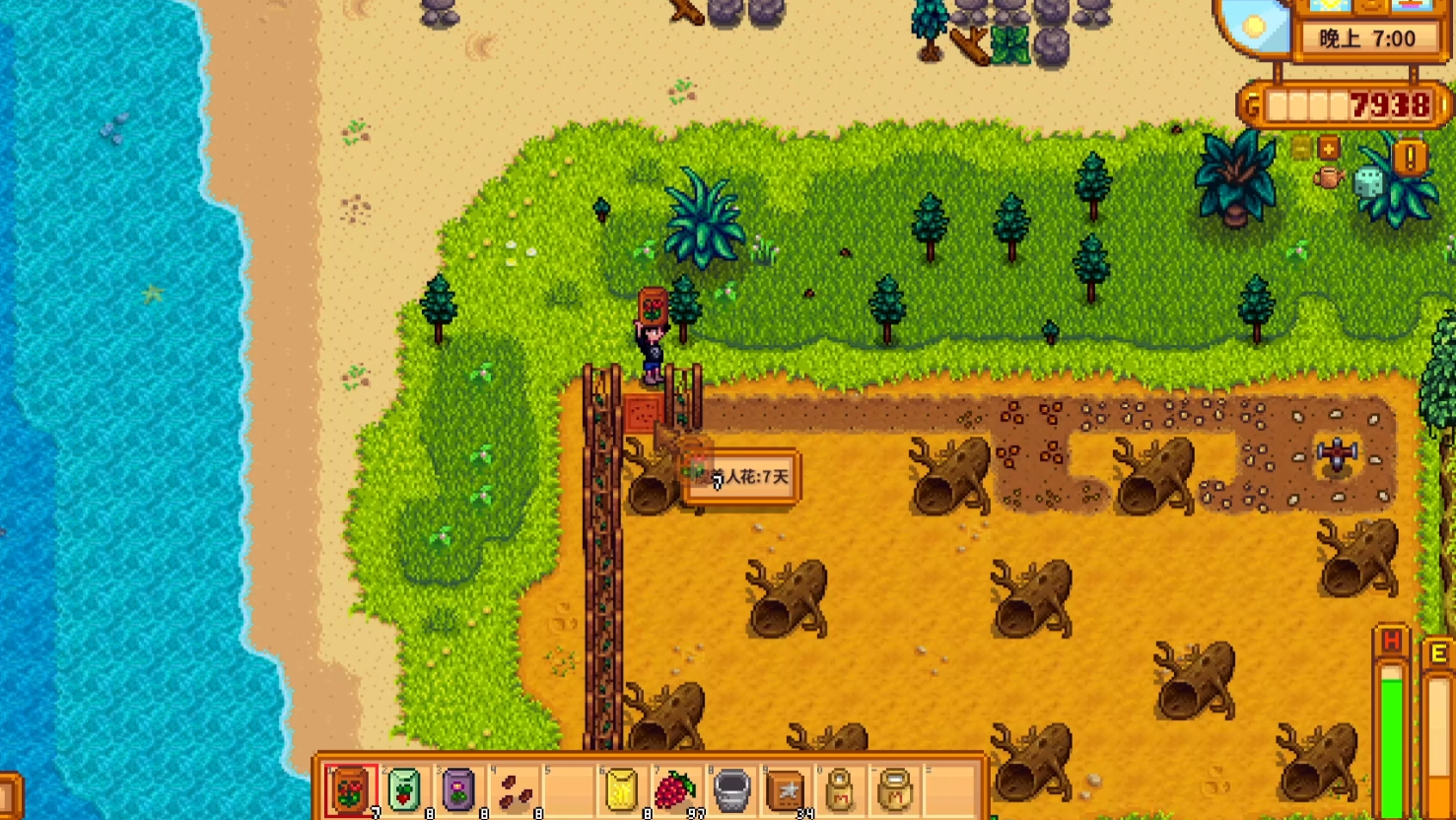Viewport: 1456px width, 820px height.
Task: Select the star crate item with 34
Action: (786, 790)
